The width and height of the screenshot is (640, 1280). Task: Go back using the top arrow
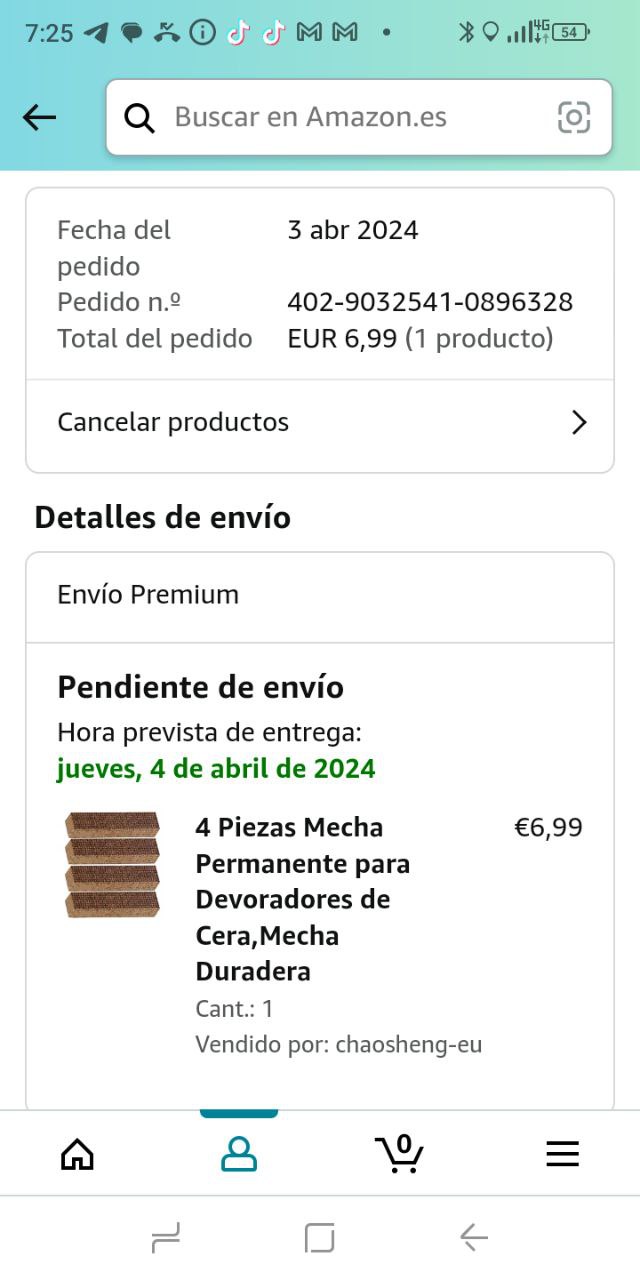pyautogui.click(x=40, y=118)
